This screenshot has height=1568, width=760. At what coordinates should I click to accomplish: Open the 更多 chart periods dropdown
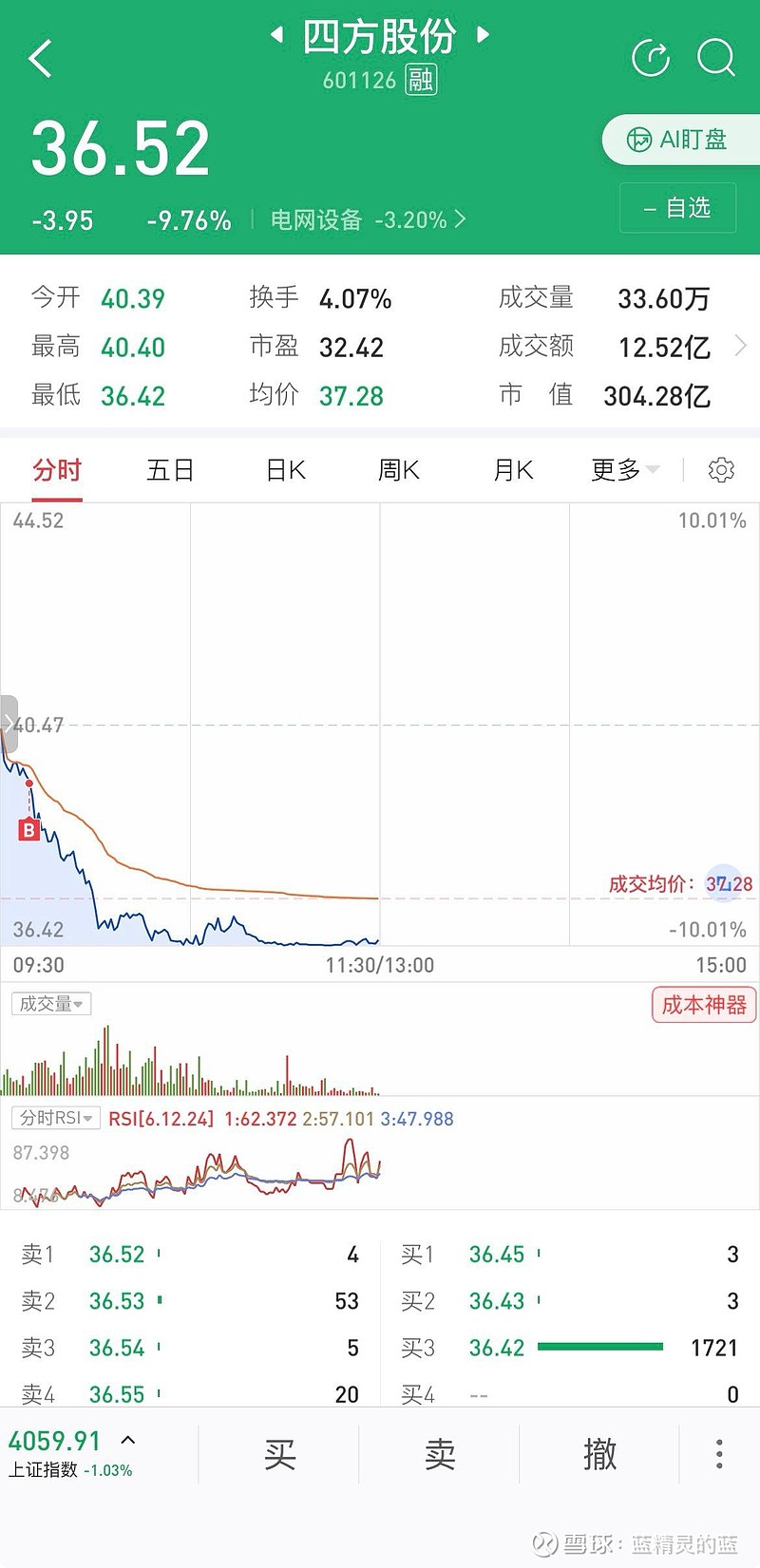coord(624,470)
